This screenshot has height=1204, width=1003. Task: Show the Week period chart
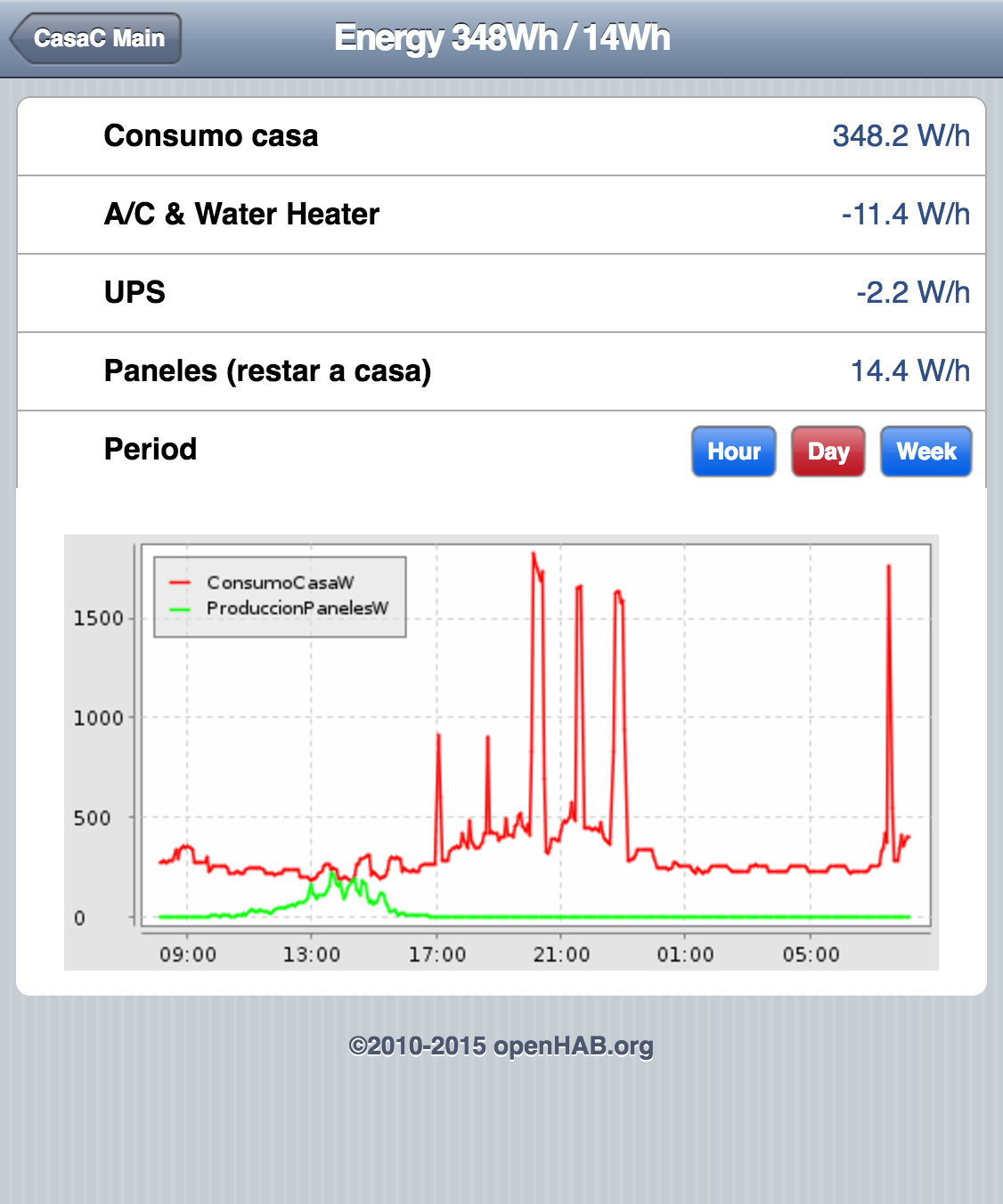point(926,451)
